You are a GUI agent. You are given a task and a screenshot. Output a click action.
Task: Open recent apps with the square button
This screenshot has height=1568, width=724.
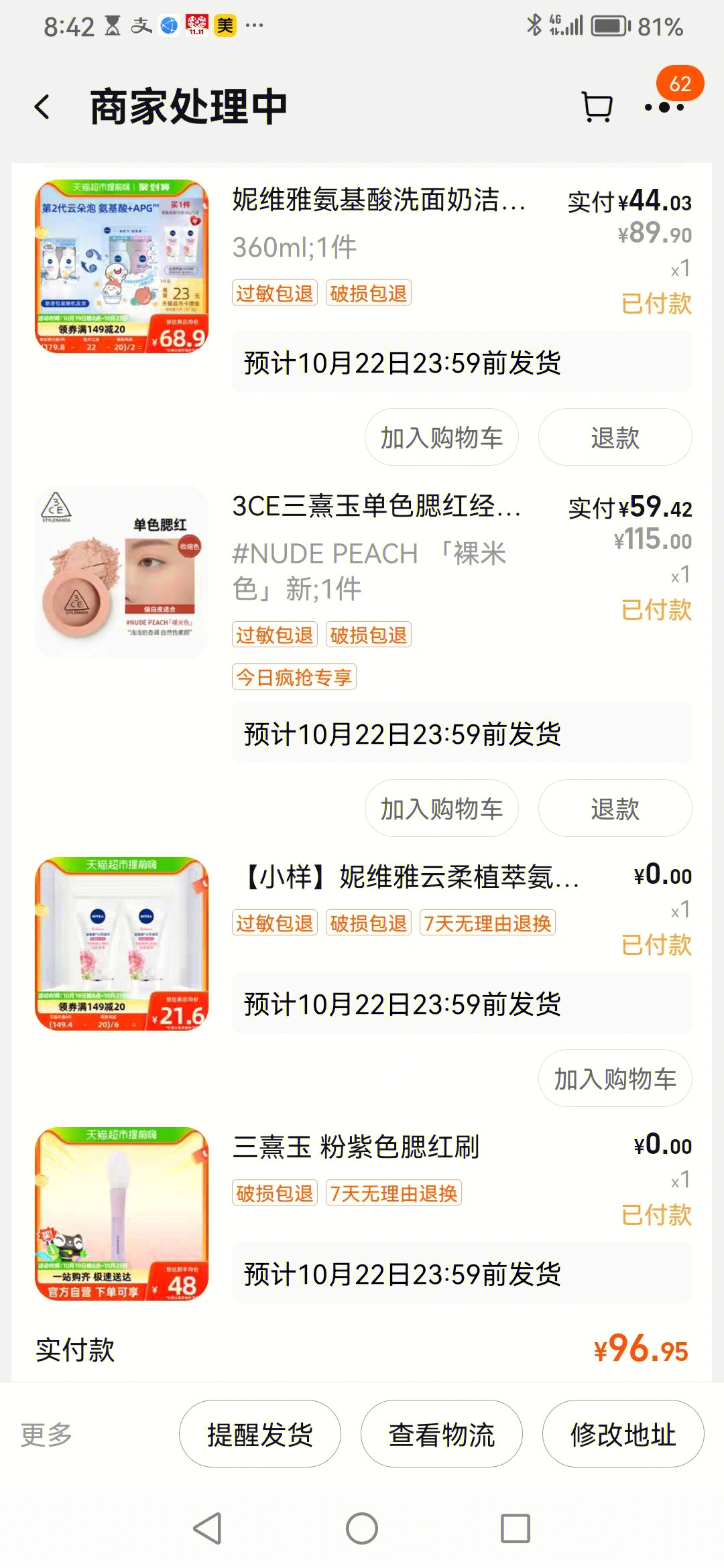click(x=516, y=1529)
